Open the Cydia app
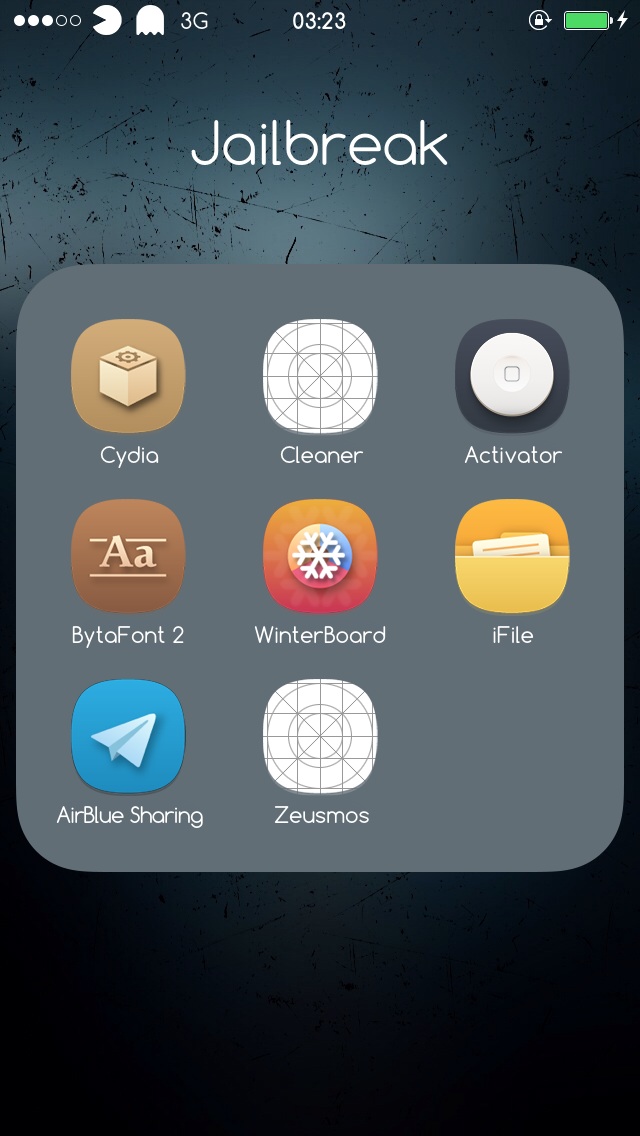640x1136 pixels. pos(128,376)
